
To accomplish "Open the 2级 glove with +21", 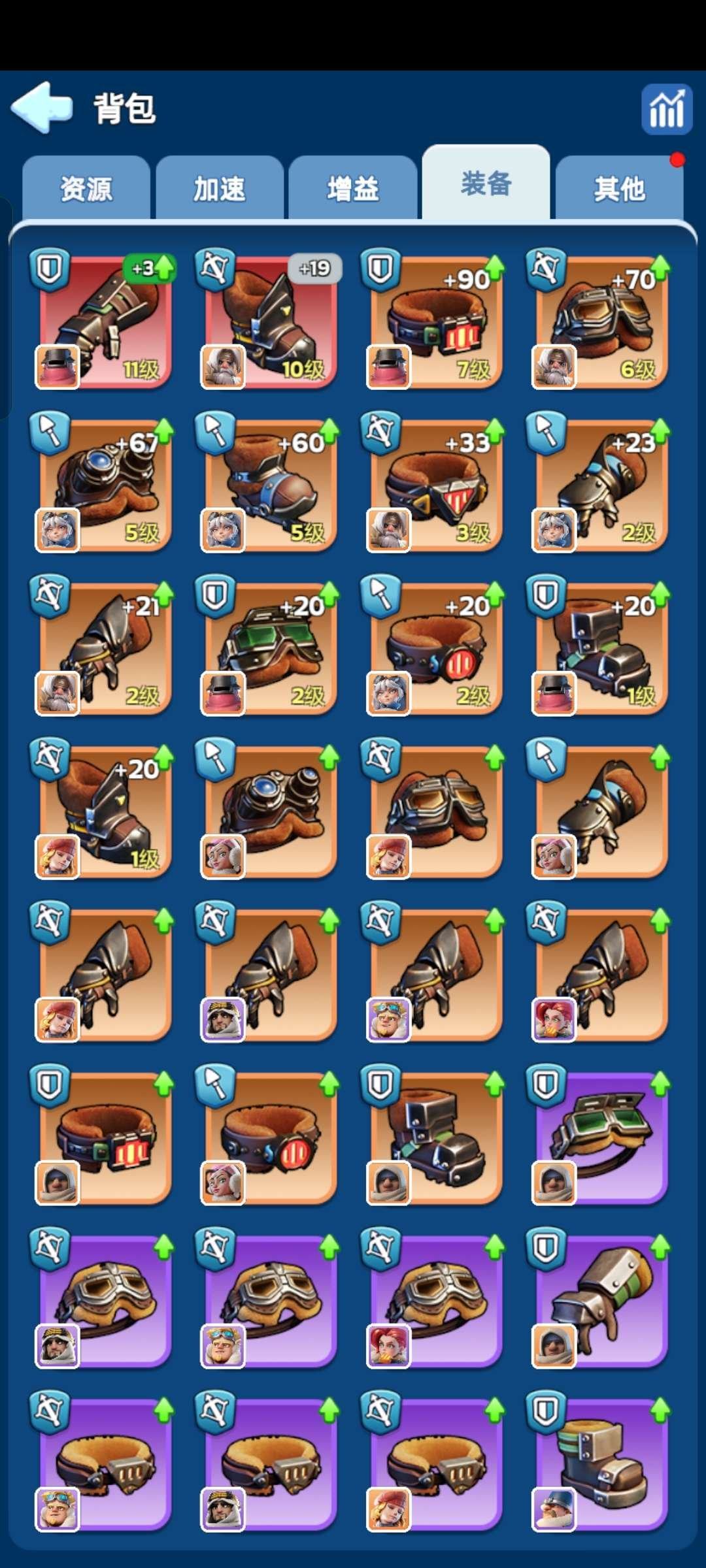I will click(105, 648).
